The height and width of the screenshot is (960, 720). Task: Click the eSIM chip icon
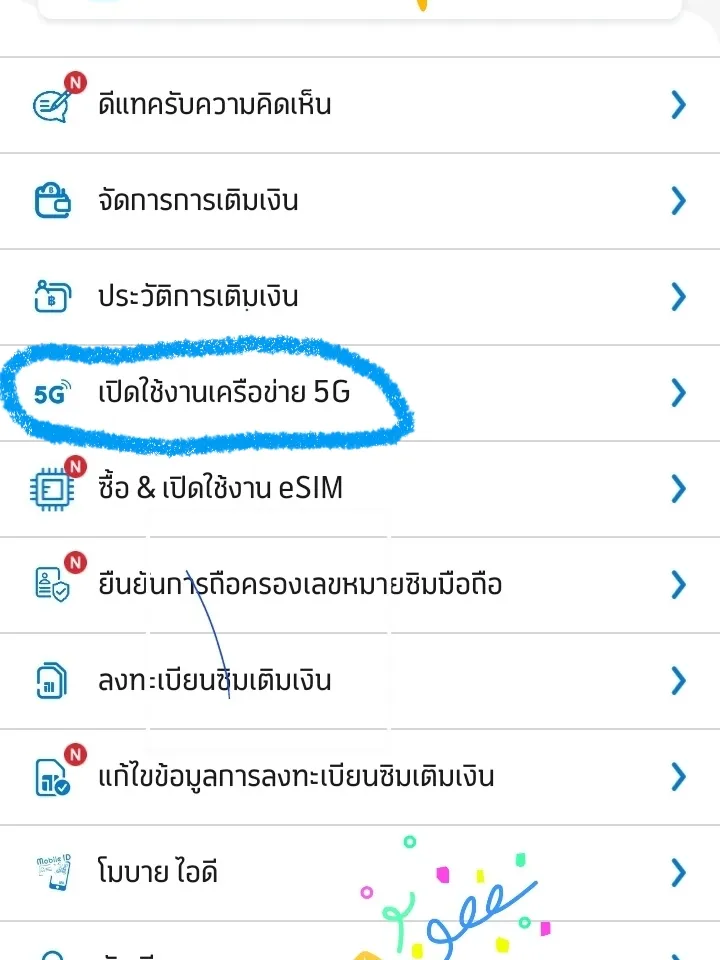tap(52, 489)
